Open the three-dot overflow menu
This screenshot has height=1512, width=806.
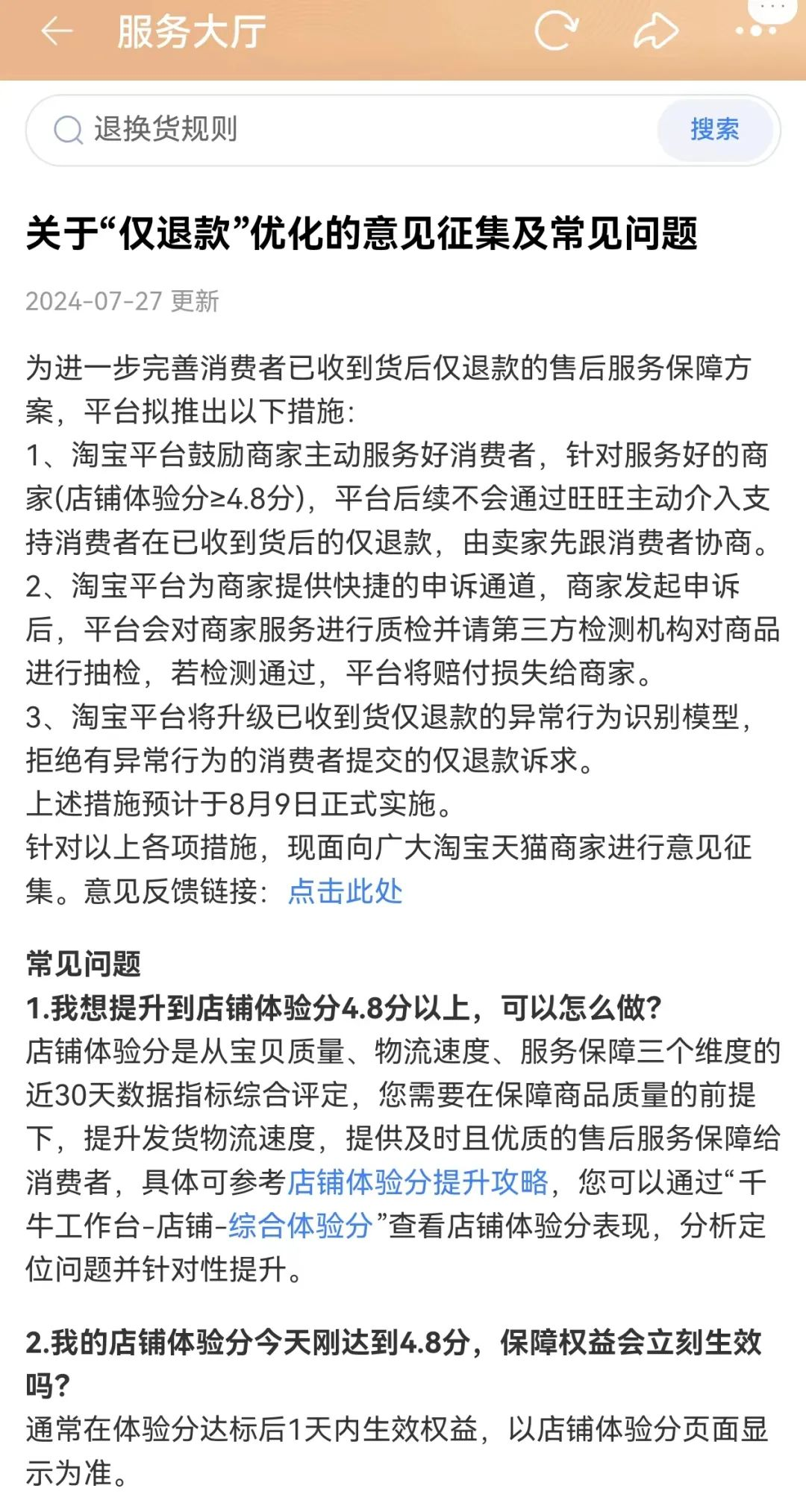tap(755, 31)
